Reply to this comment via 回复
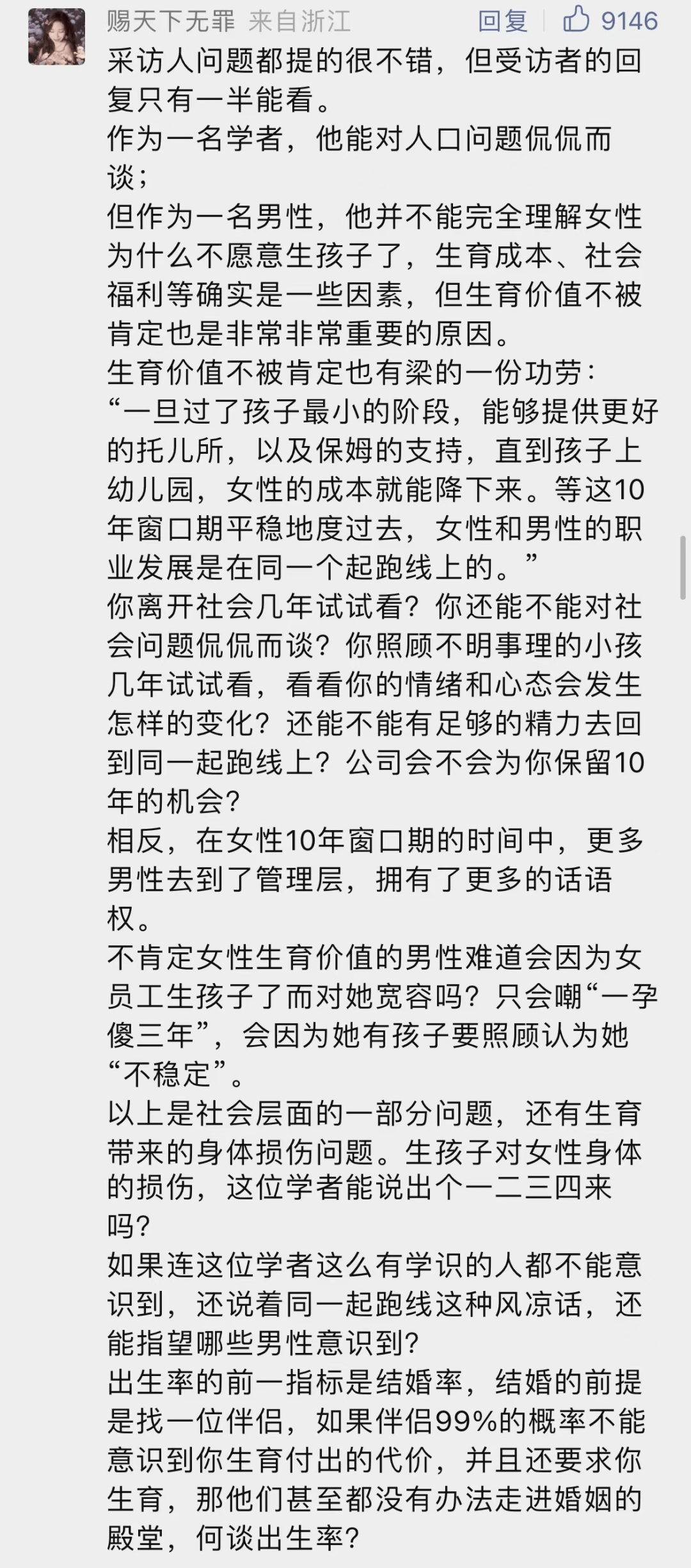This screenshot has width=691, height=1568. (x=503, y=21)
